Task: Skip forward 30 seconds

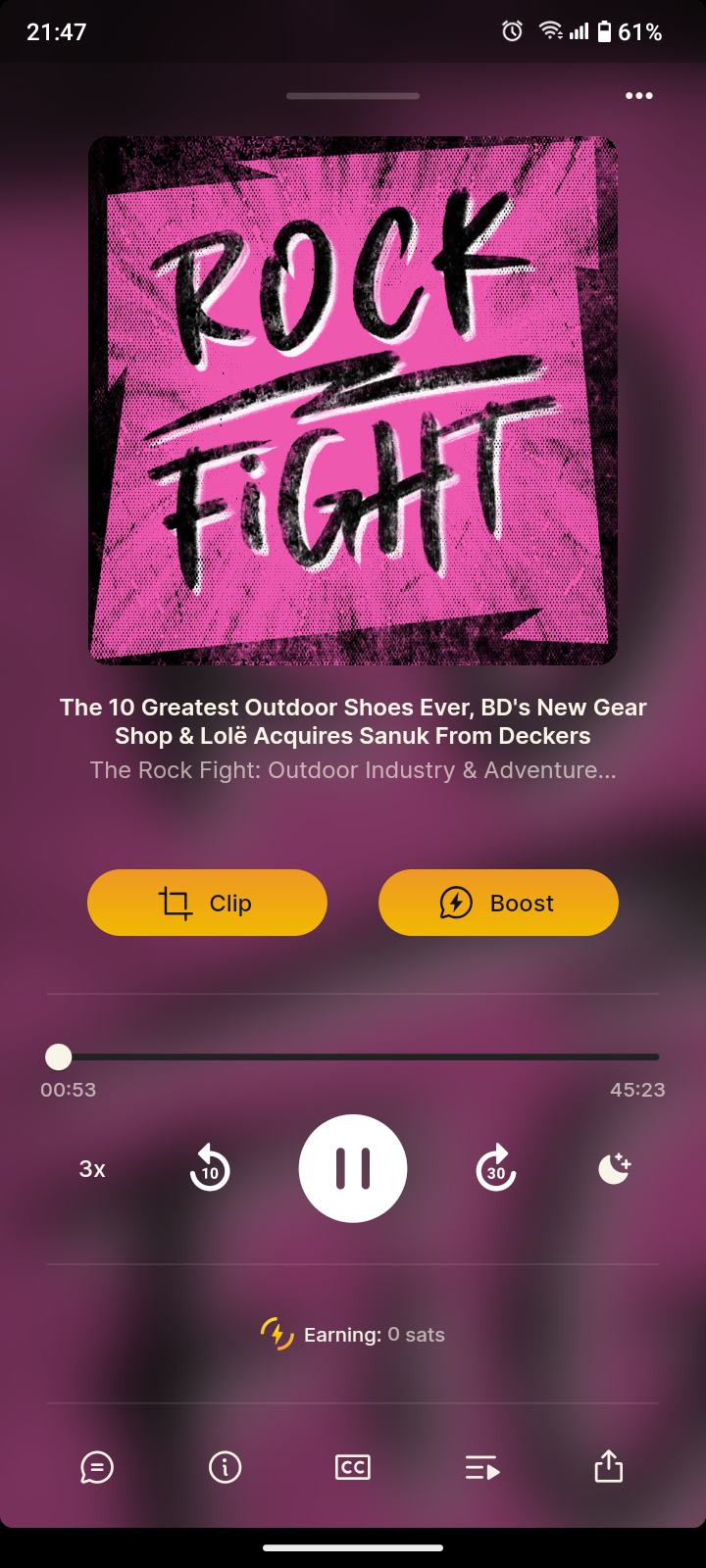Action: [496, 1168]
